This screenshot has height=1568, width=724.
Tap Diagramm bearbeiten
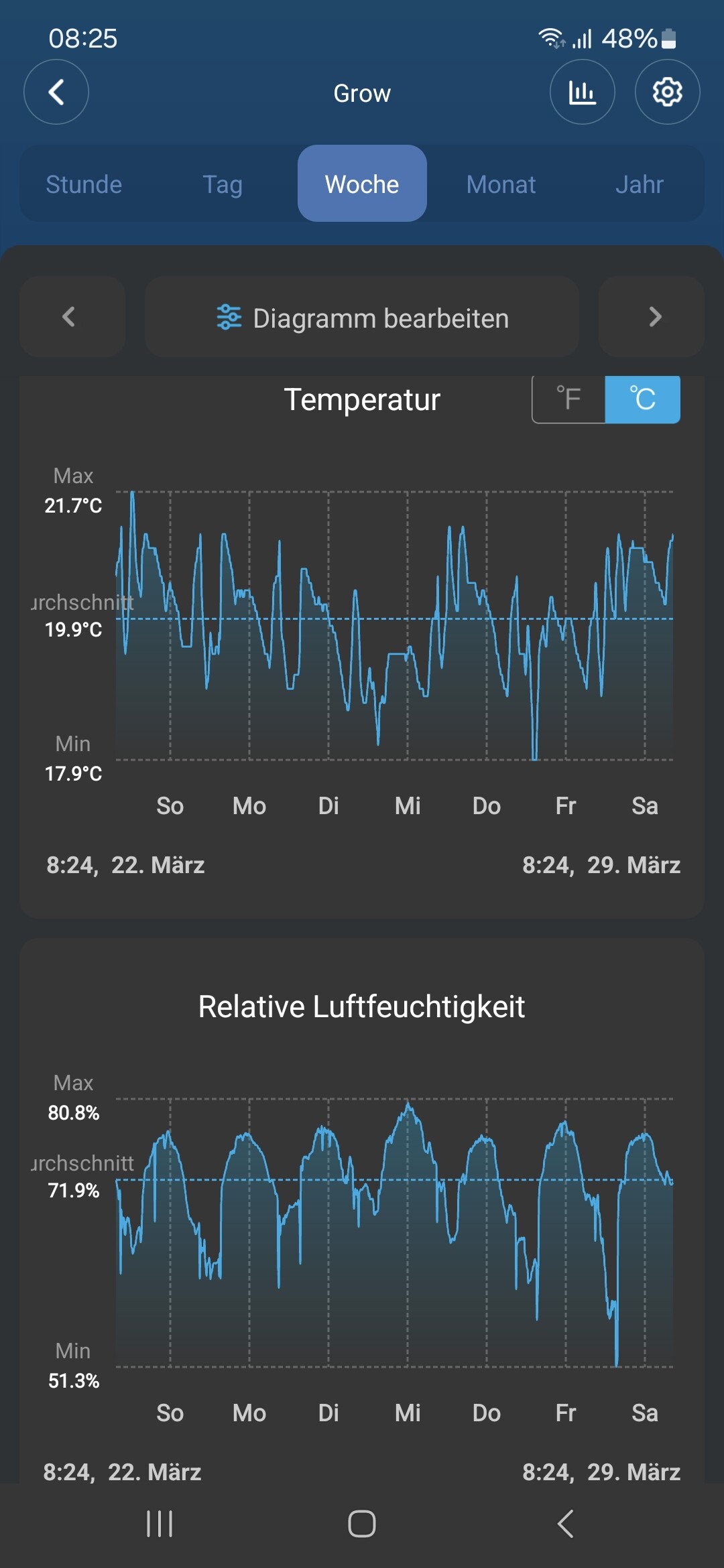[362, 318]
